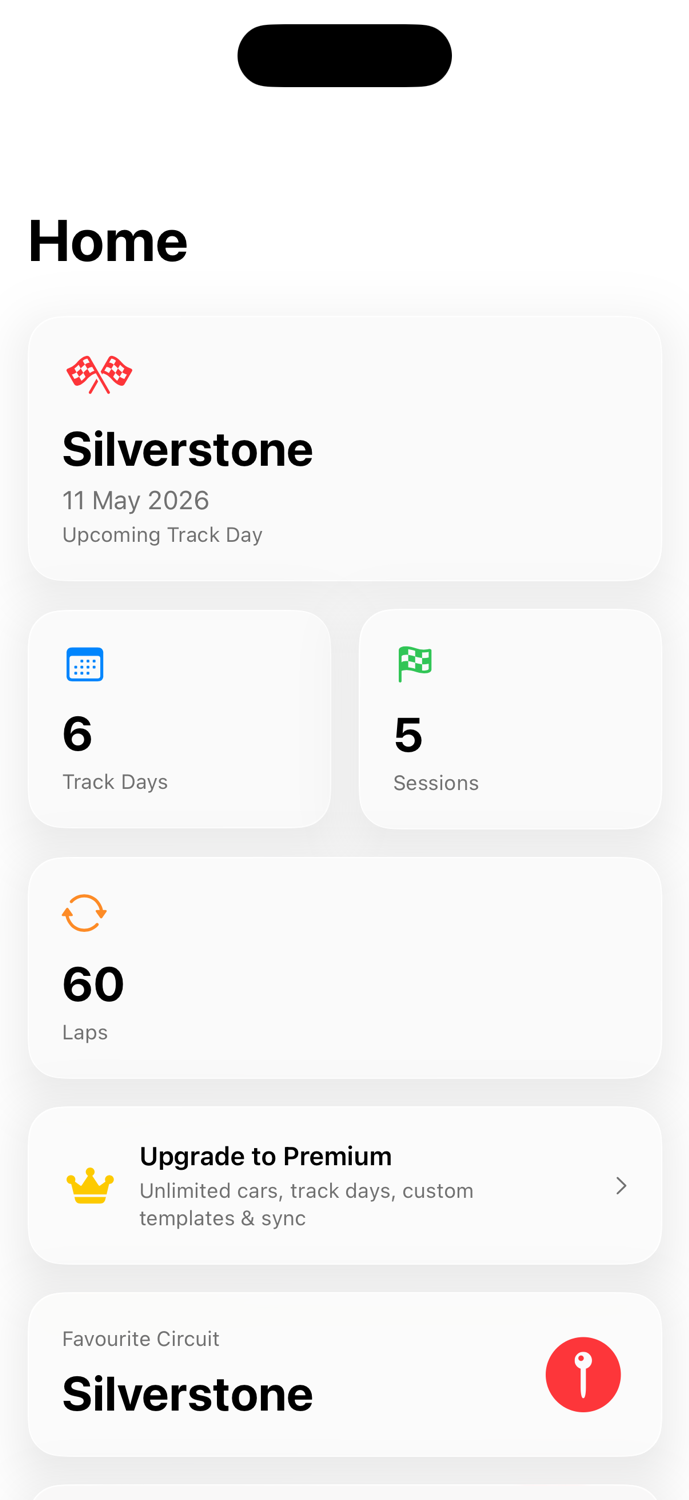Open the Track Days stat card
This screenshot has width=689, height=1500.
[x=179, y=719]
